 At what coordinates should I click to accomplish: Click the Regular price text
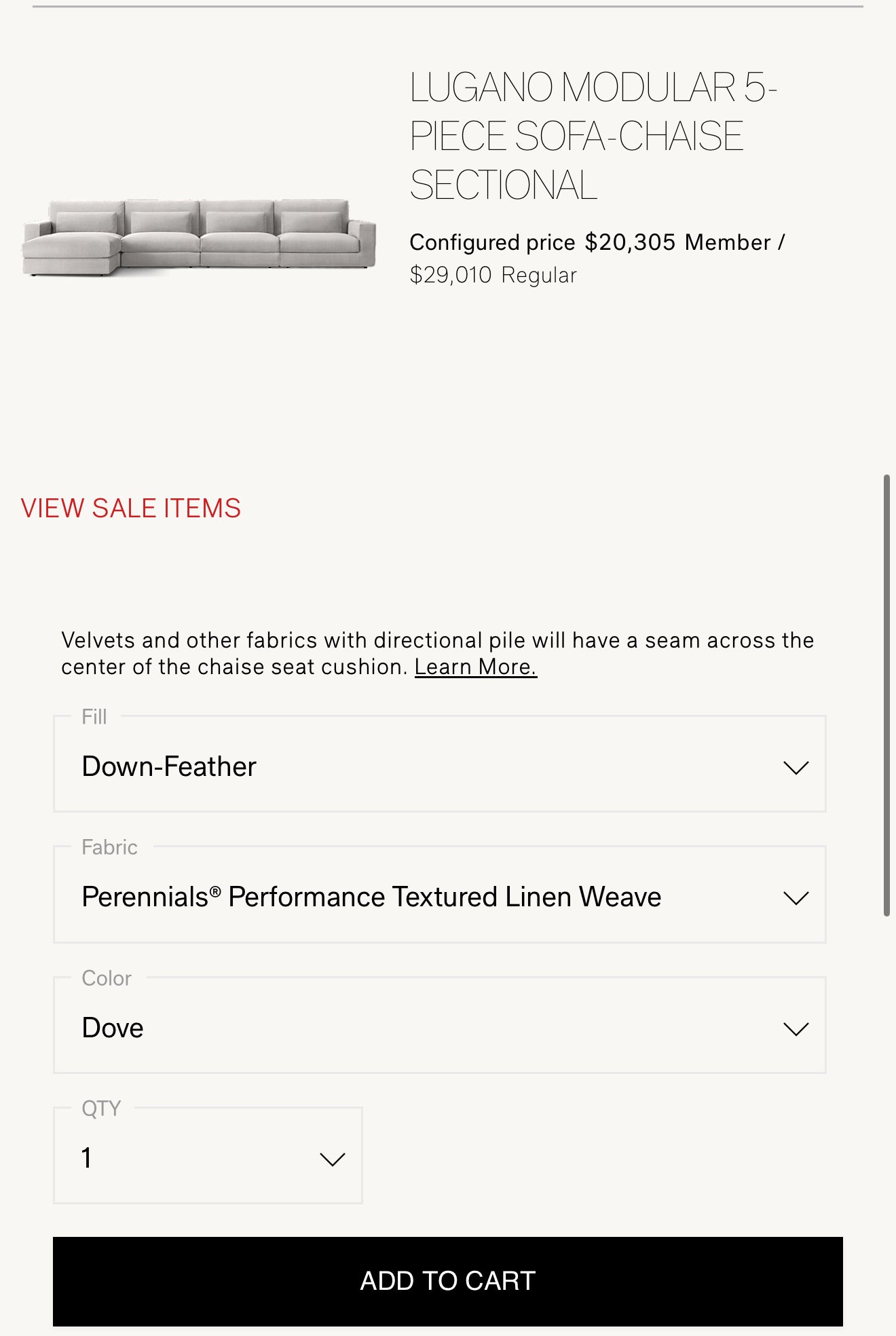(x=493, y=274)
